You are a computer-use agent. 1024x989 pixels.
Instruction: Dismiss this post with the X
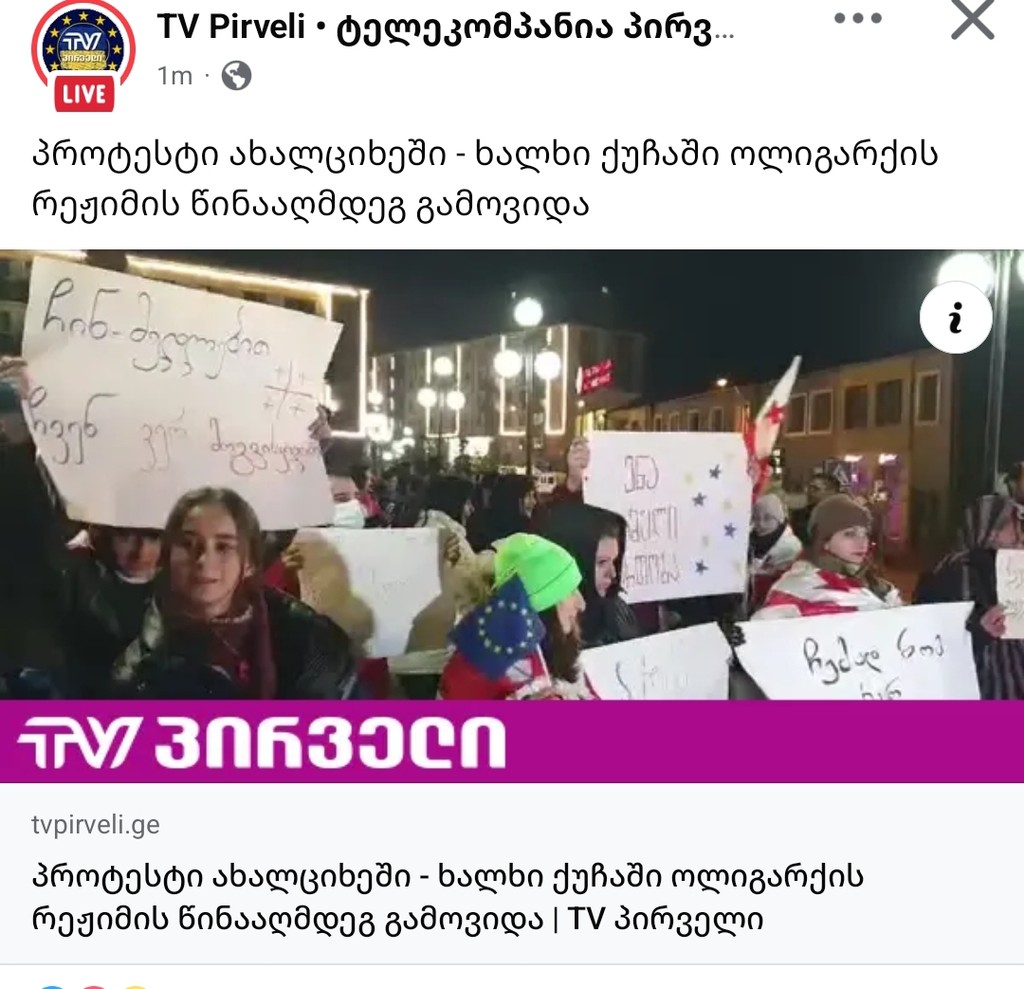pyautogui.click(x=972, y=19)
